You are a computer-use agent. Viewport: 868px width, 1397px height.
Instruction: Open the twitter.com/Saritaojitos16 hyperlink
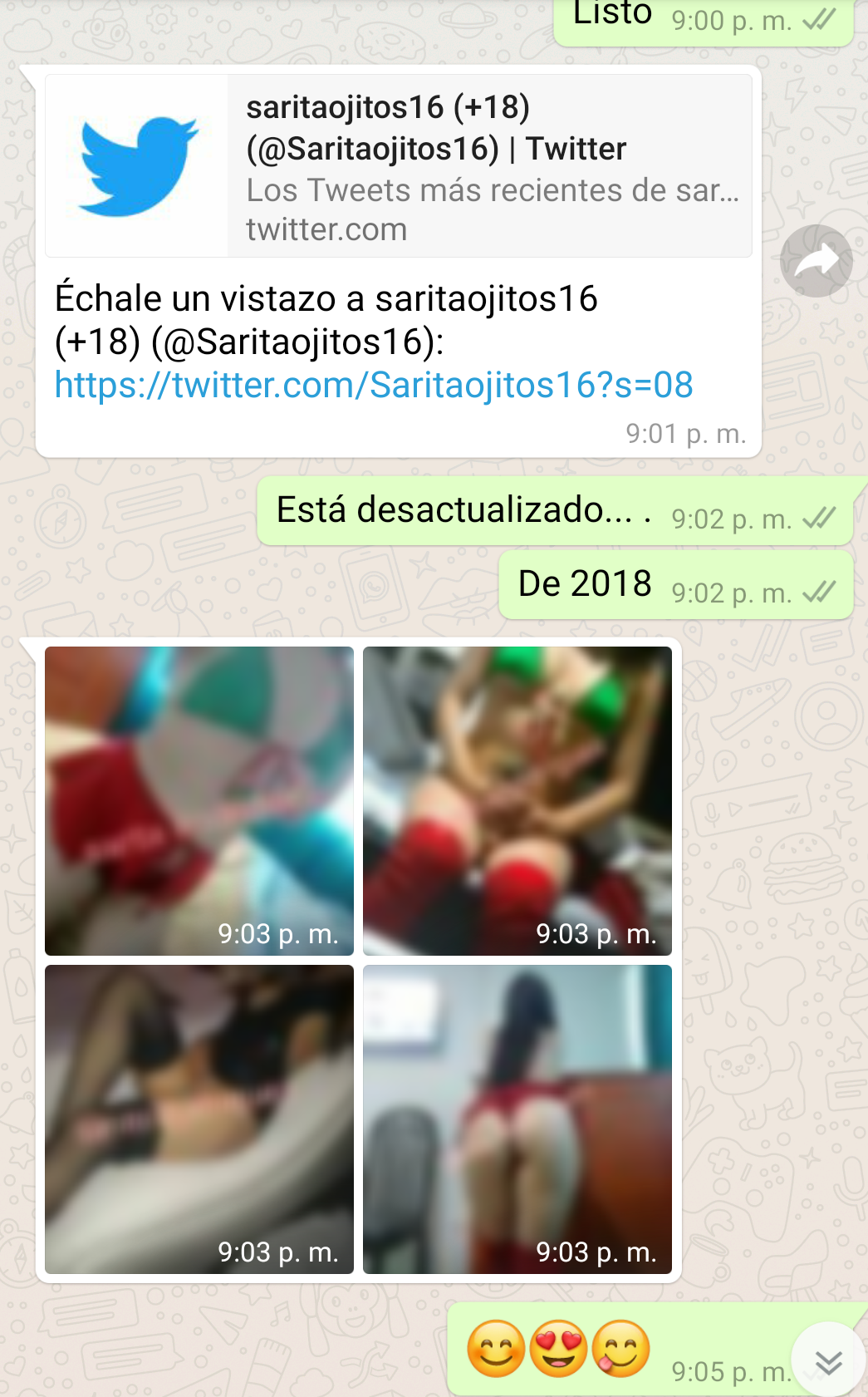(x=374, y=385)
